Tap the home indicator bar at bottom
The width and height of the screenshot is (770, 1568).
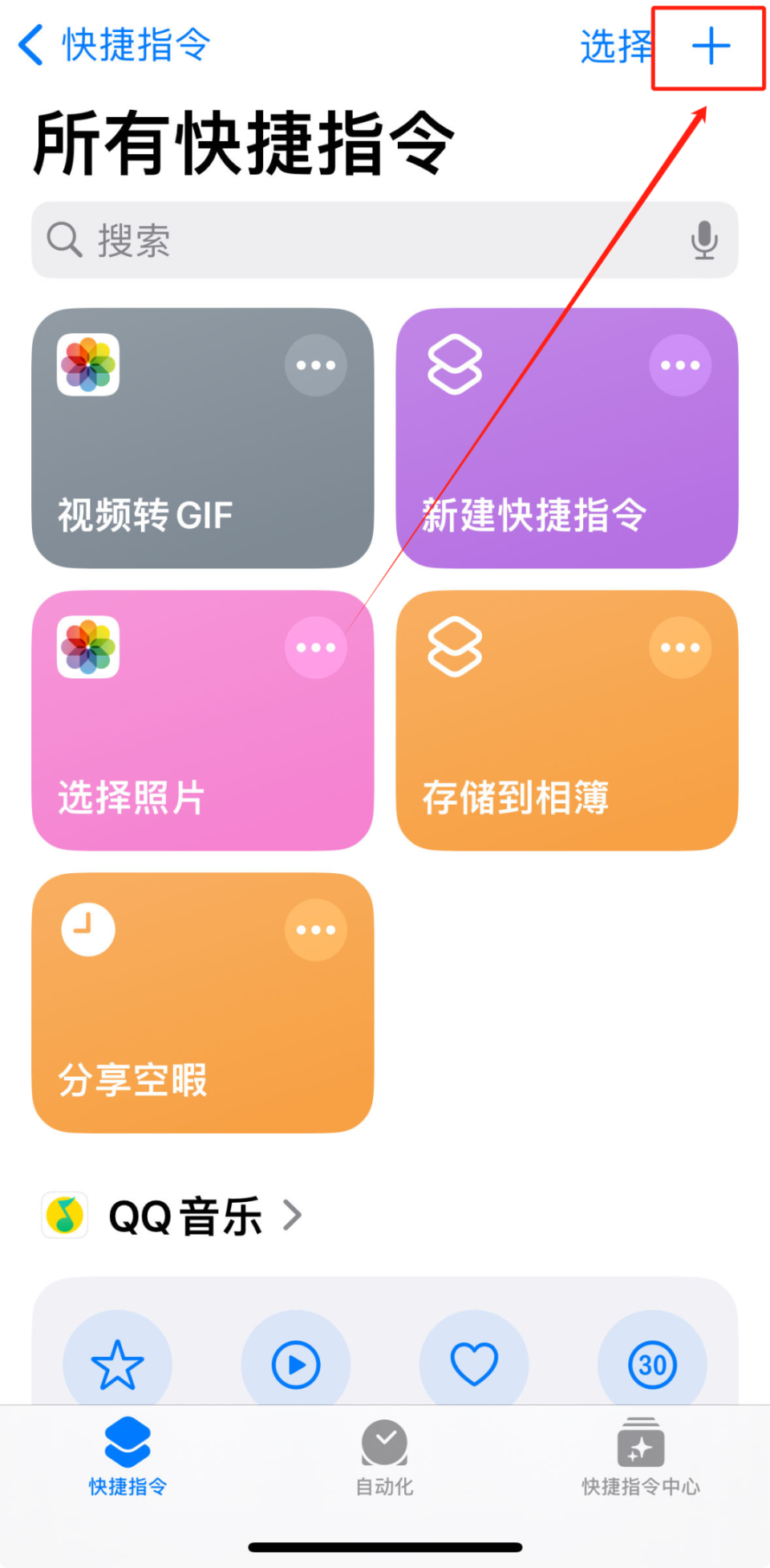pyautogui.click(x=384, y=1545)
